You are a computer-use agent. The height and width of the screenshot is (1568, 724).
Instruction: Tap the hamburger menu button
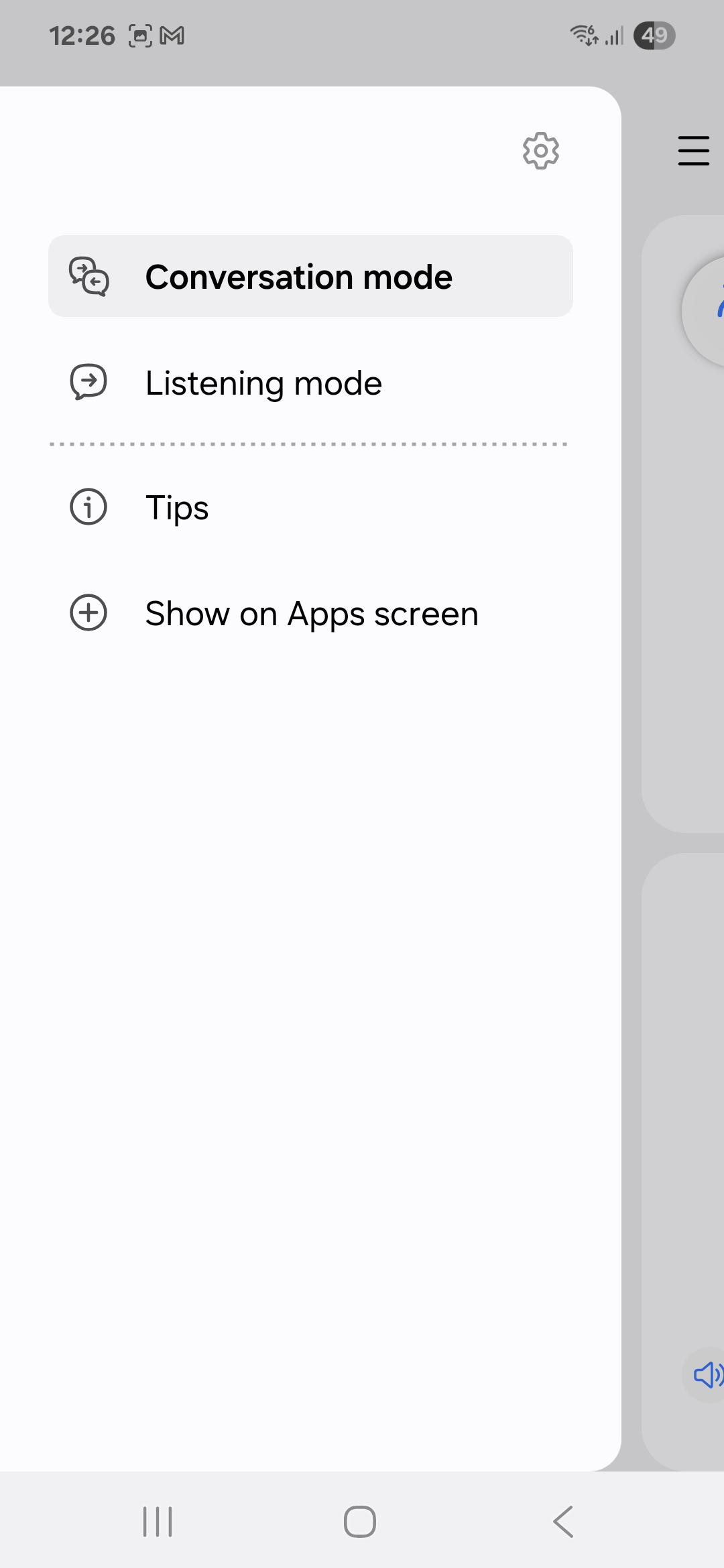pos(693,151)
